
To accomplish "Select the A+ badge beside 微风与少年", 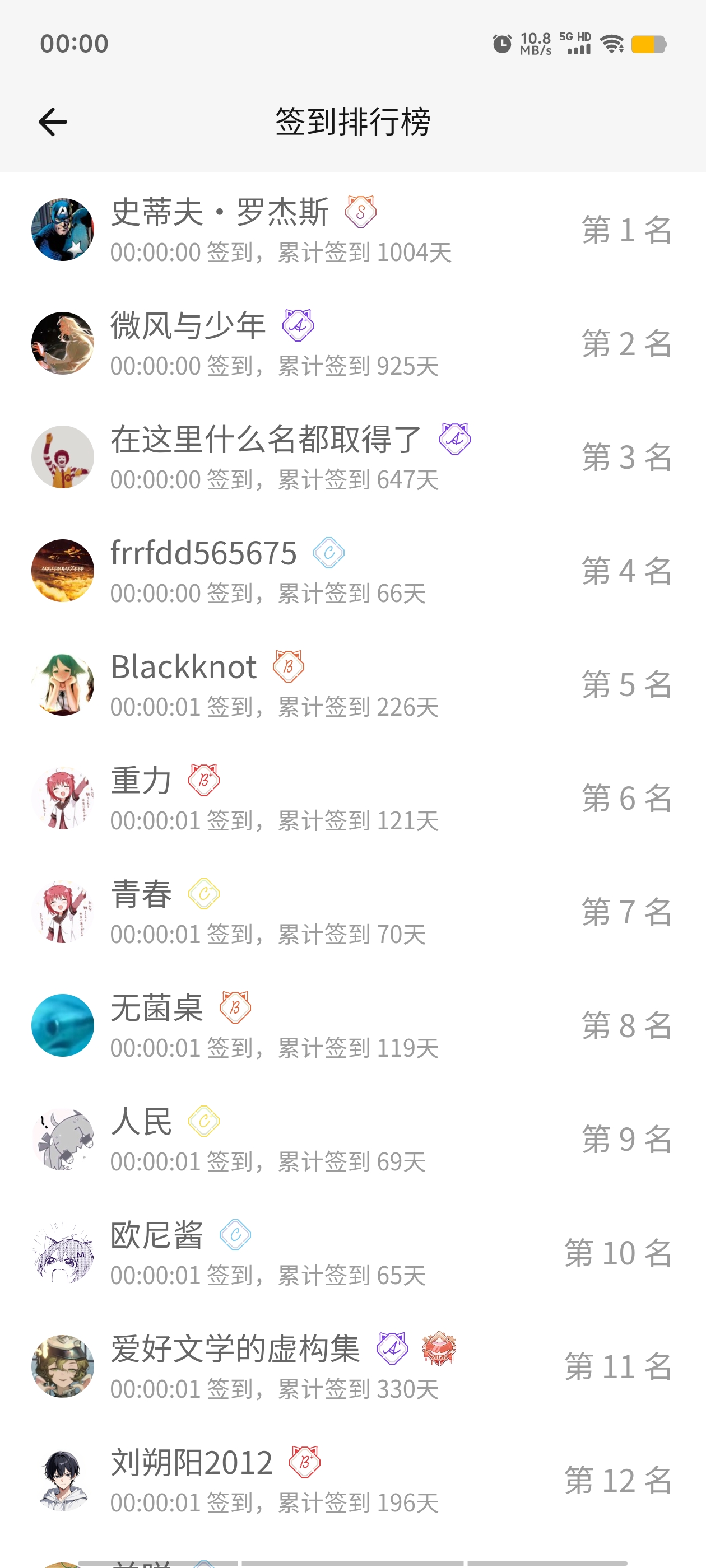I will pyautogui.click(x=299, y=325).
